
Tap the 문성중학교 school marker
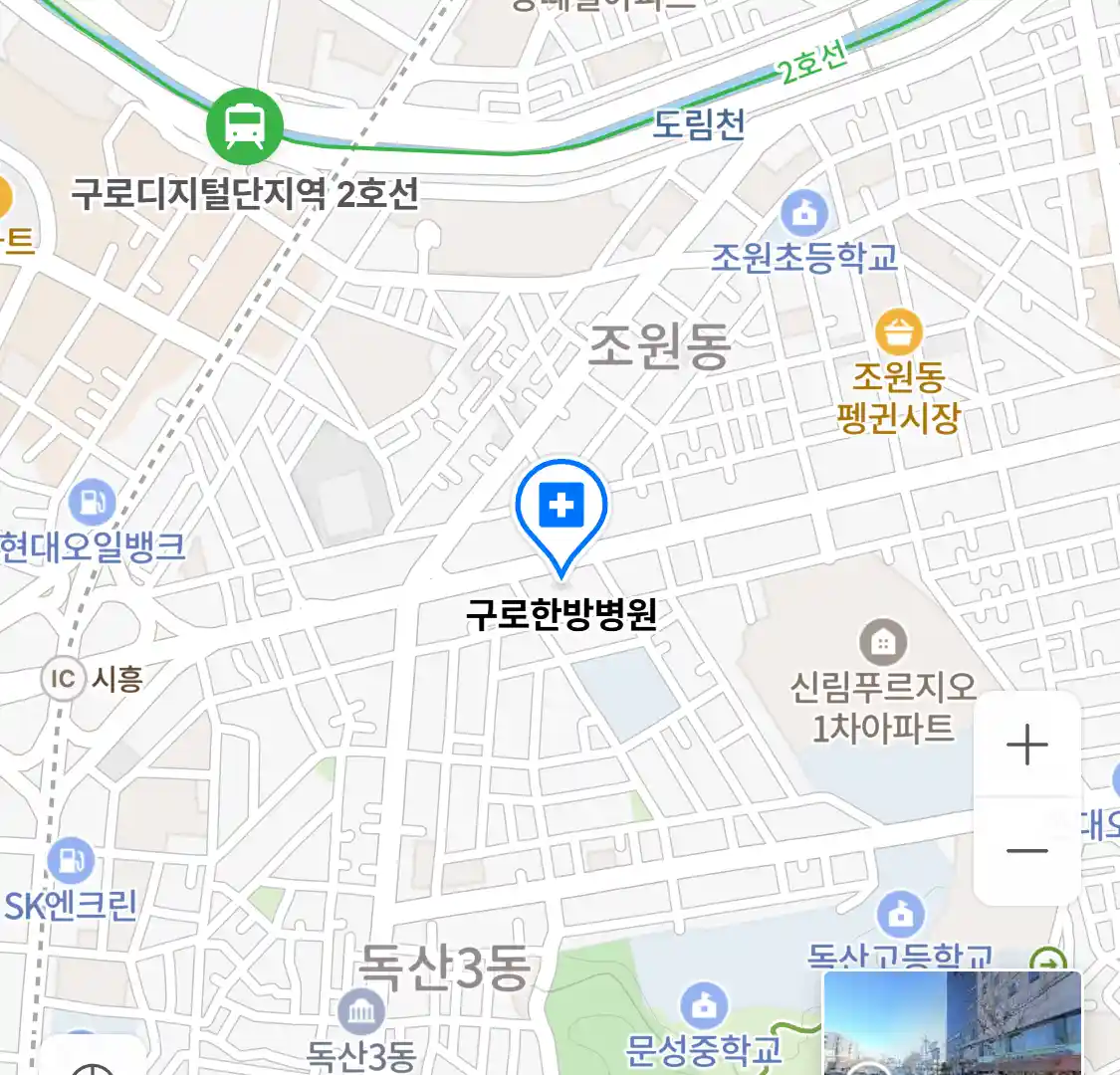(704, 1006)
